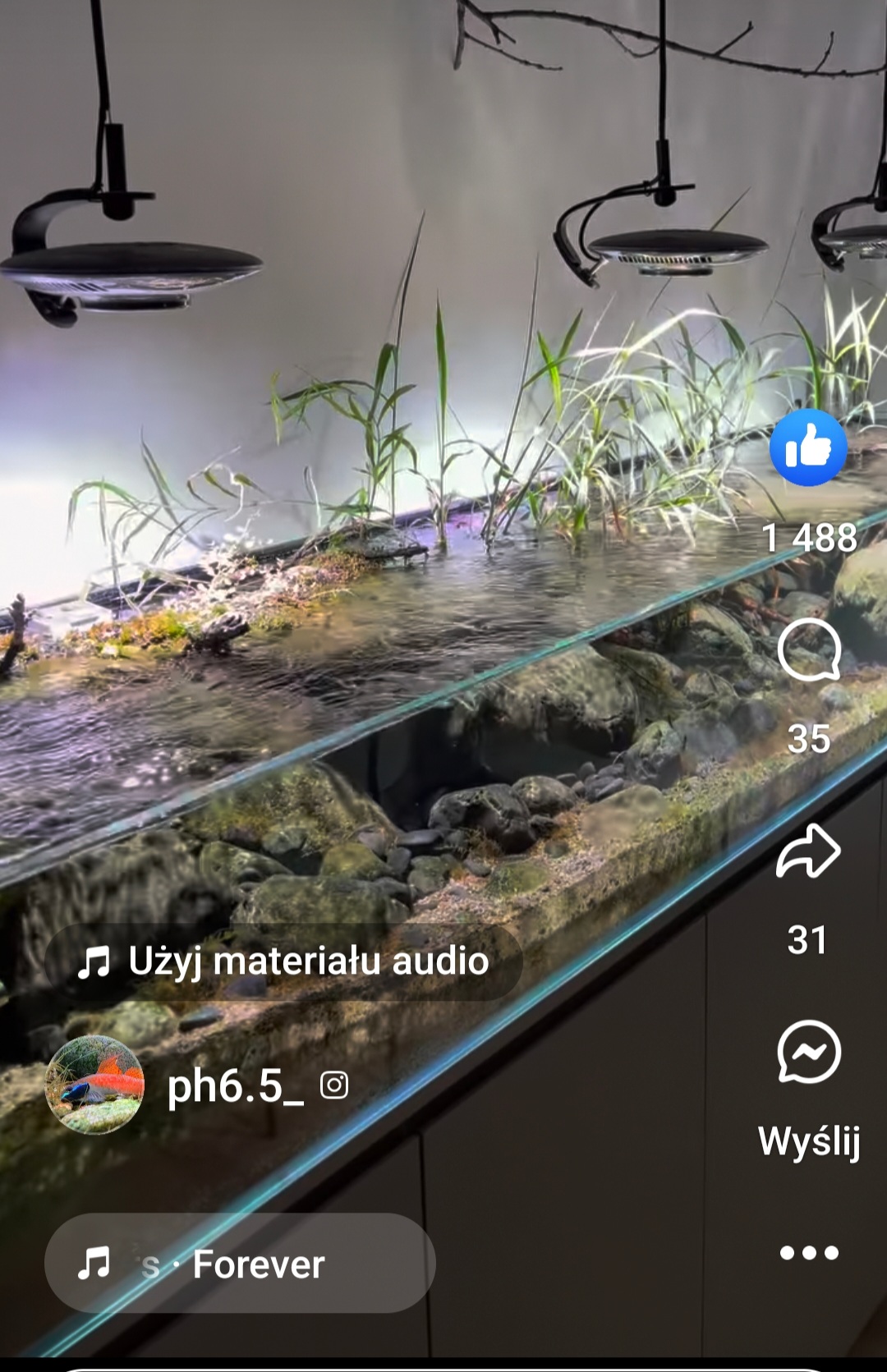Share this reel using the arrow icon
Screen dimensions: 887x1372
[808, 851]
